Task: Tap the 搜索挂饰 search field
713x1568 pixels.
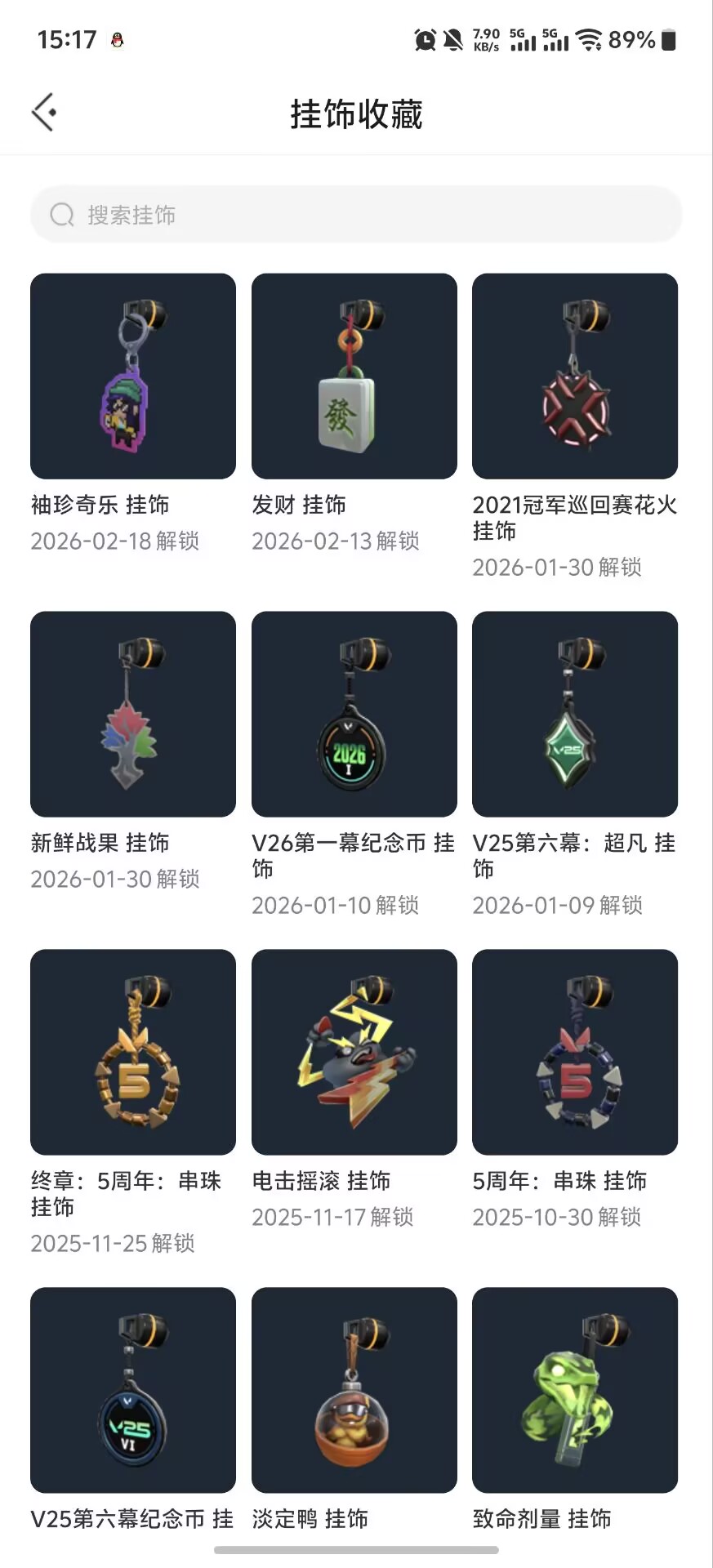Action: point(356,215)
